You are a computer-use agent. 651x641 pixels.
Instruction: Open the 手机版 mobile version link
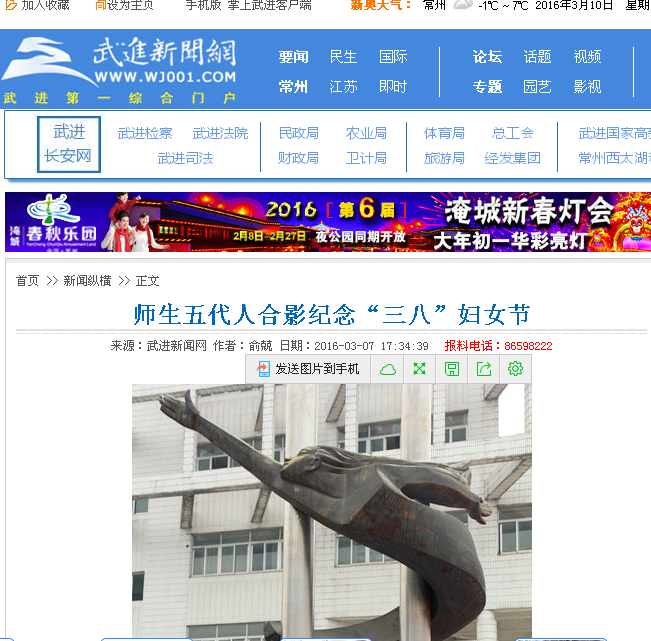pyautogui.click(x=203, y=5)
